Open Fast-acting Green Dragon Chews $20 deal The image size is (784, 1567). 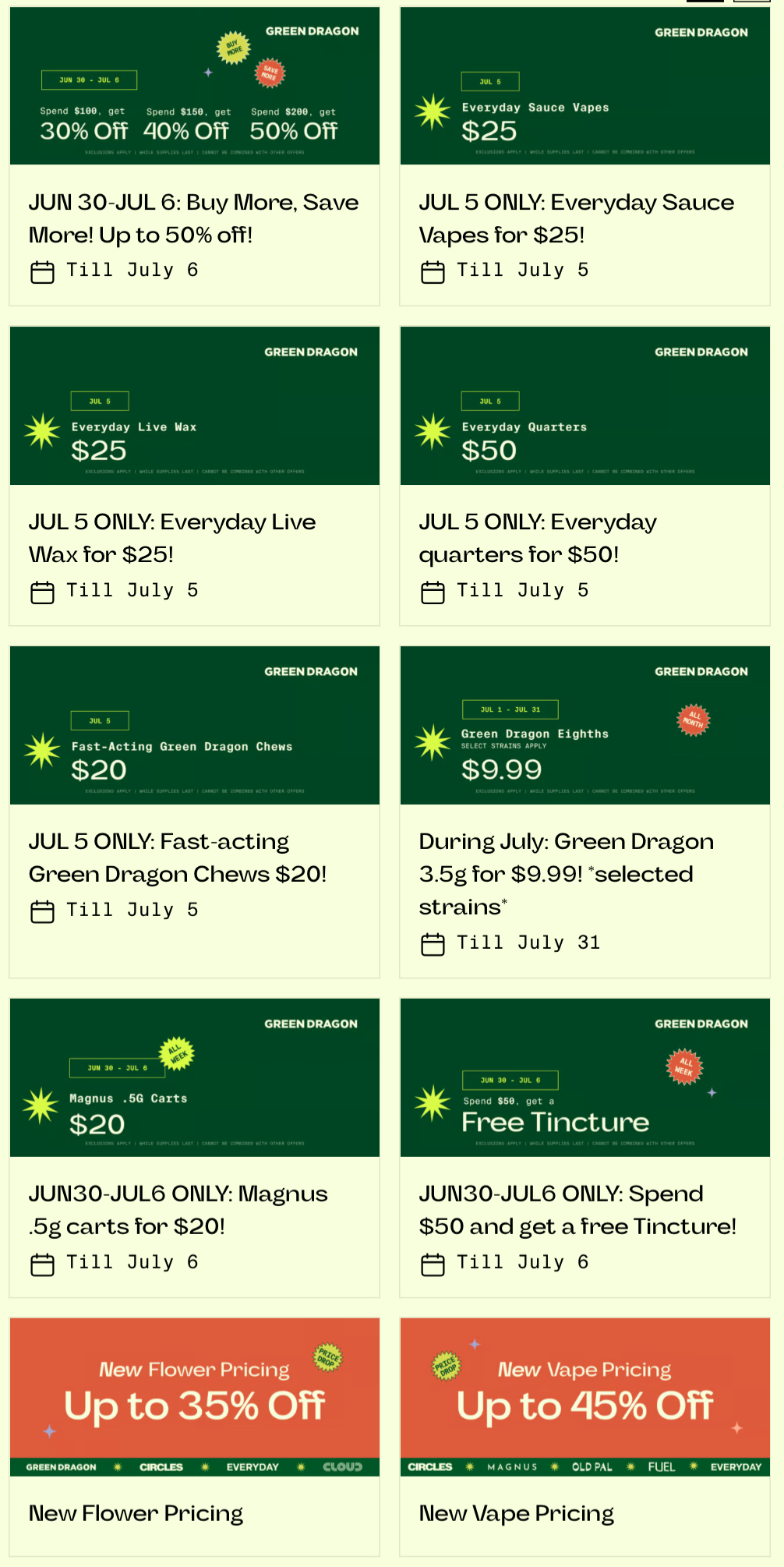pyautogui.click(x=194, y=812)
